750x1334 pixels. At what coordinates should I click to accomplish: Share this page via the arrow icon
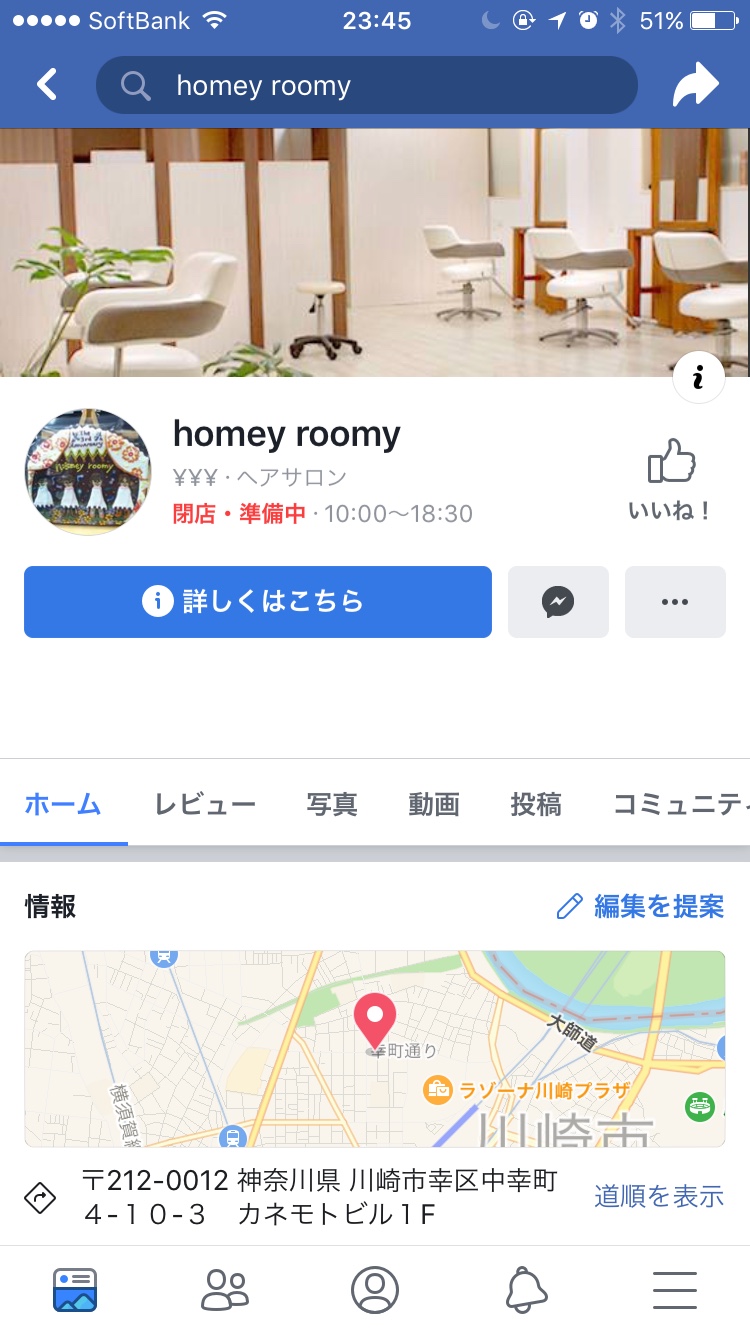click(695, 85)
